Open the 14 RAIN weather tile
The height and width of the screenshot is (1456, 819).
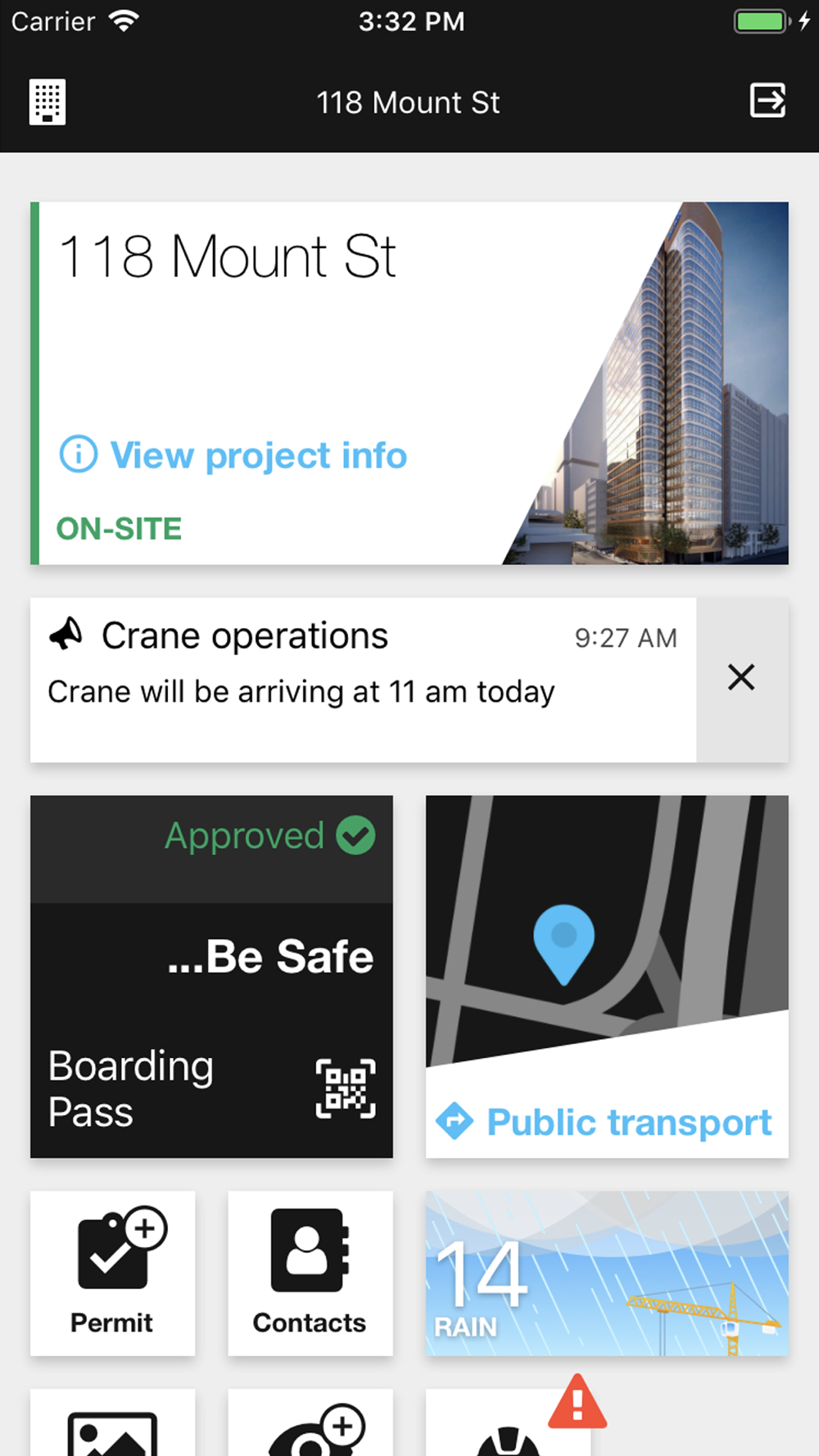607,1273
